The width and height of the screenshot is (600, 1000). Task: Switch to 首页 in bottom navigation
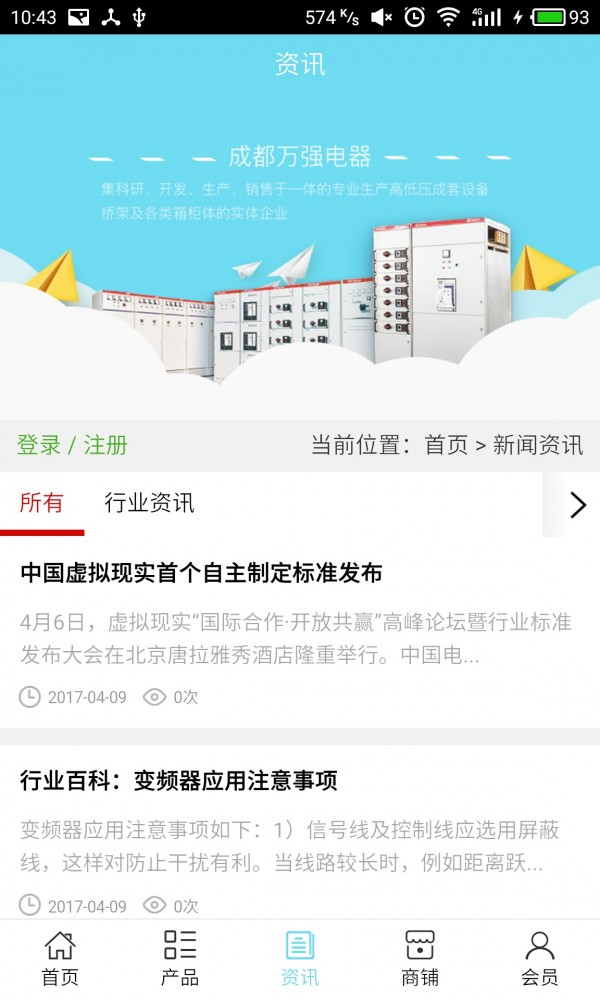(60, 958)
